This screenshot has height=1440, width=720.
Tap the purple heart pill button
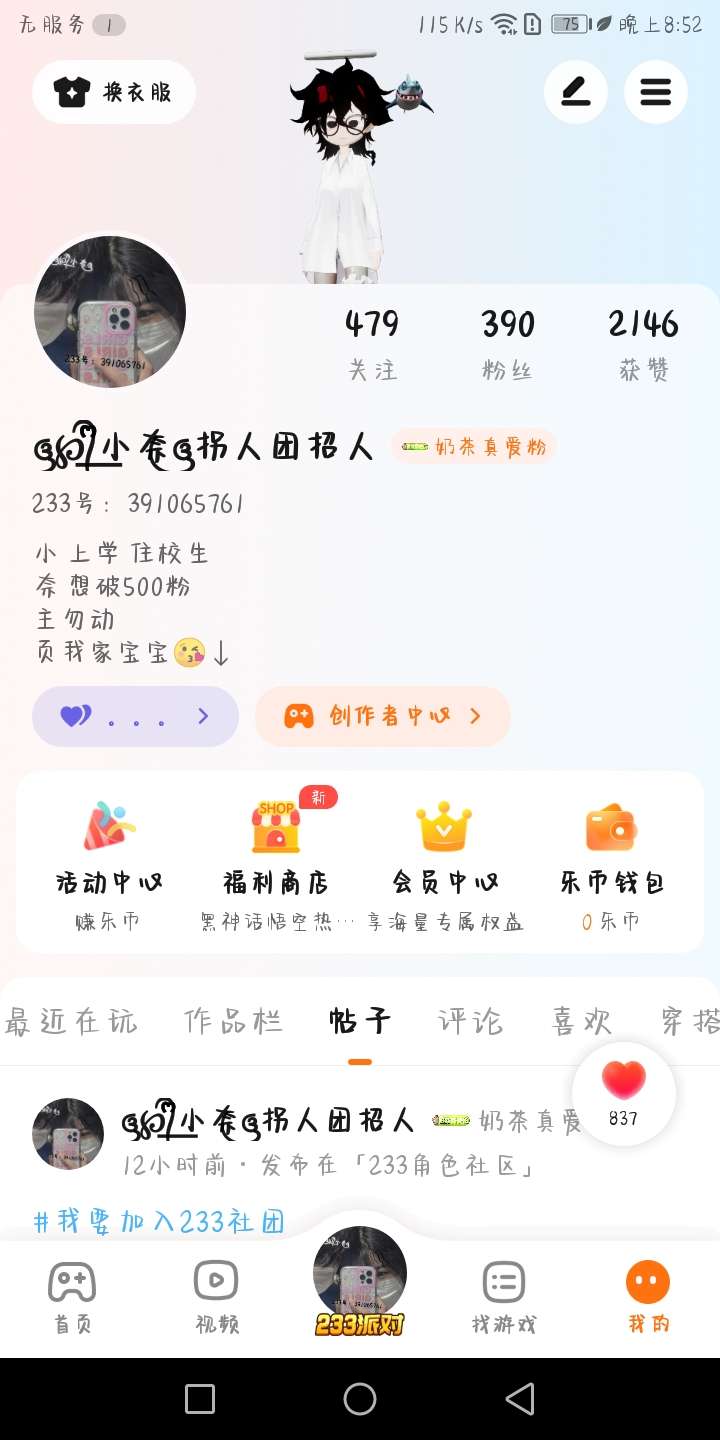coord(135,716)
